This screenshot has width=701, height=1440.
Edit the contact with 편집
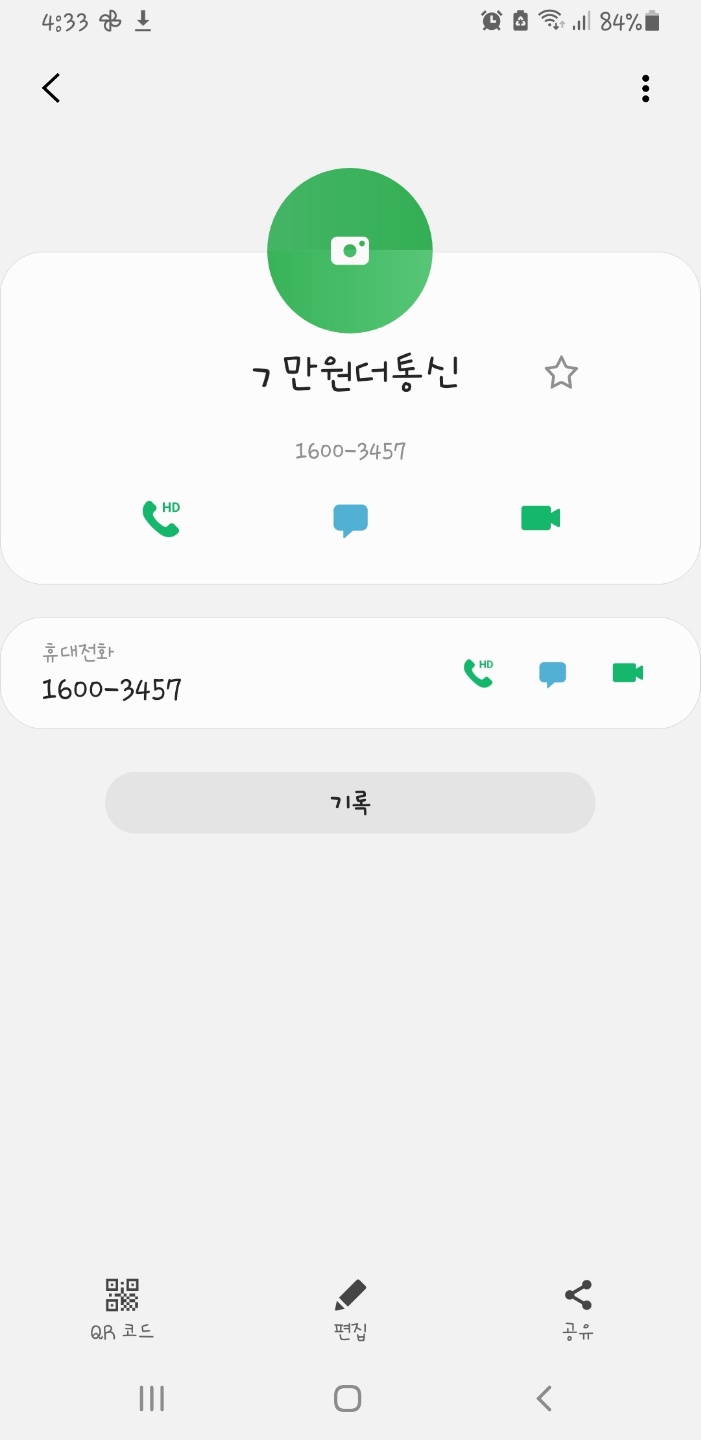point(350,1307)
